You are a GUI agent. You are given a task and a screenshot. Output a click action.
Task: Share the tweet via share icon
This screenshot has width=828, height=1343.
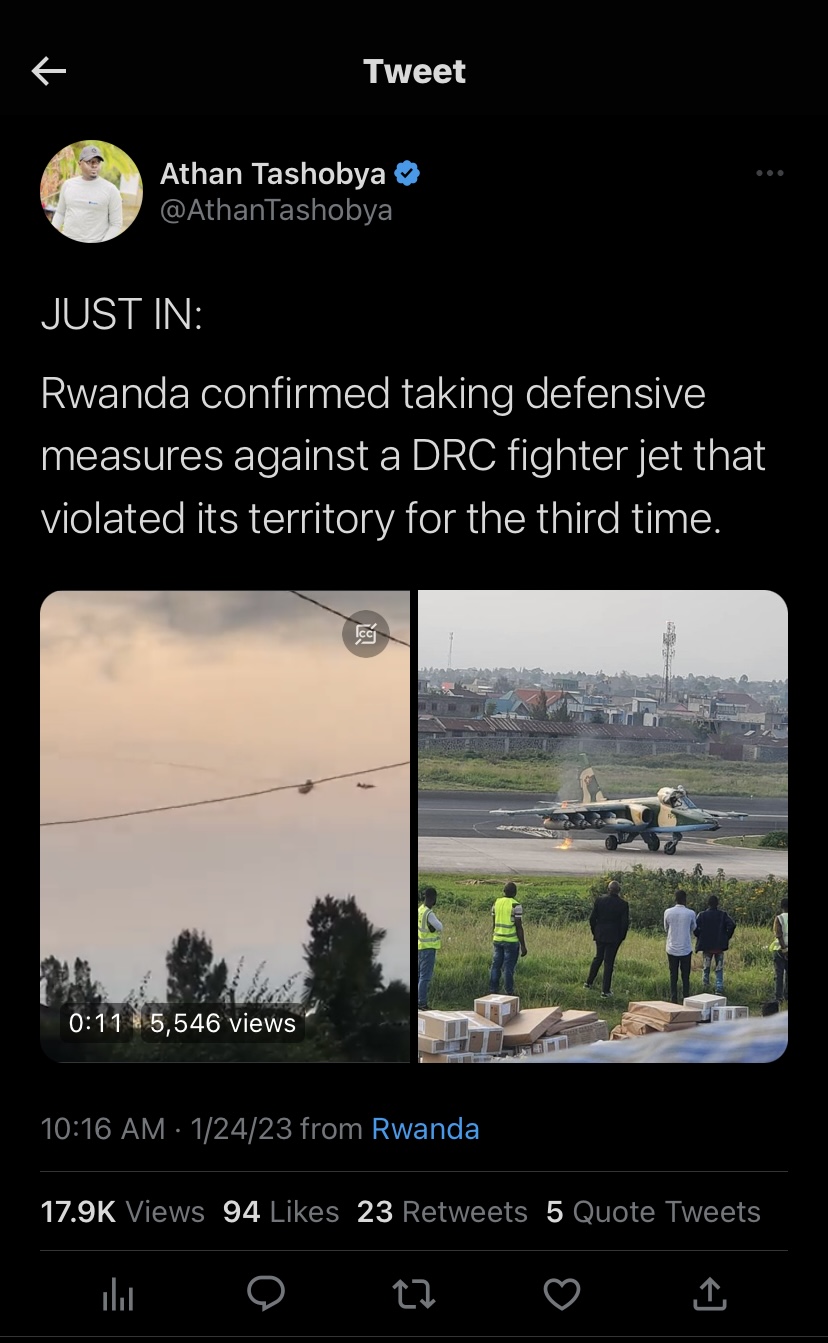coord(709,1294)
